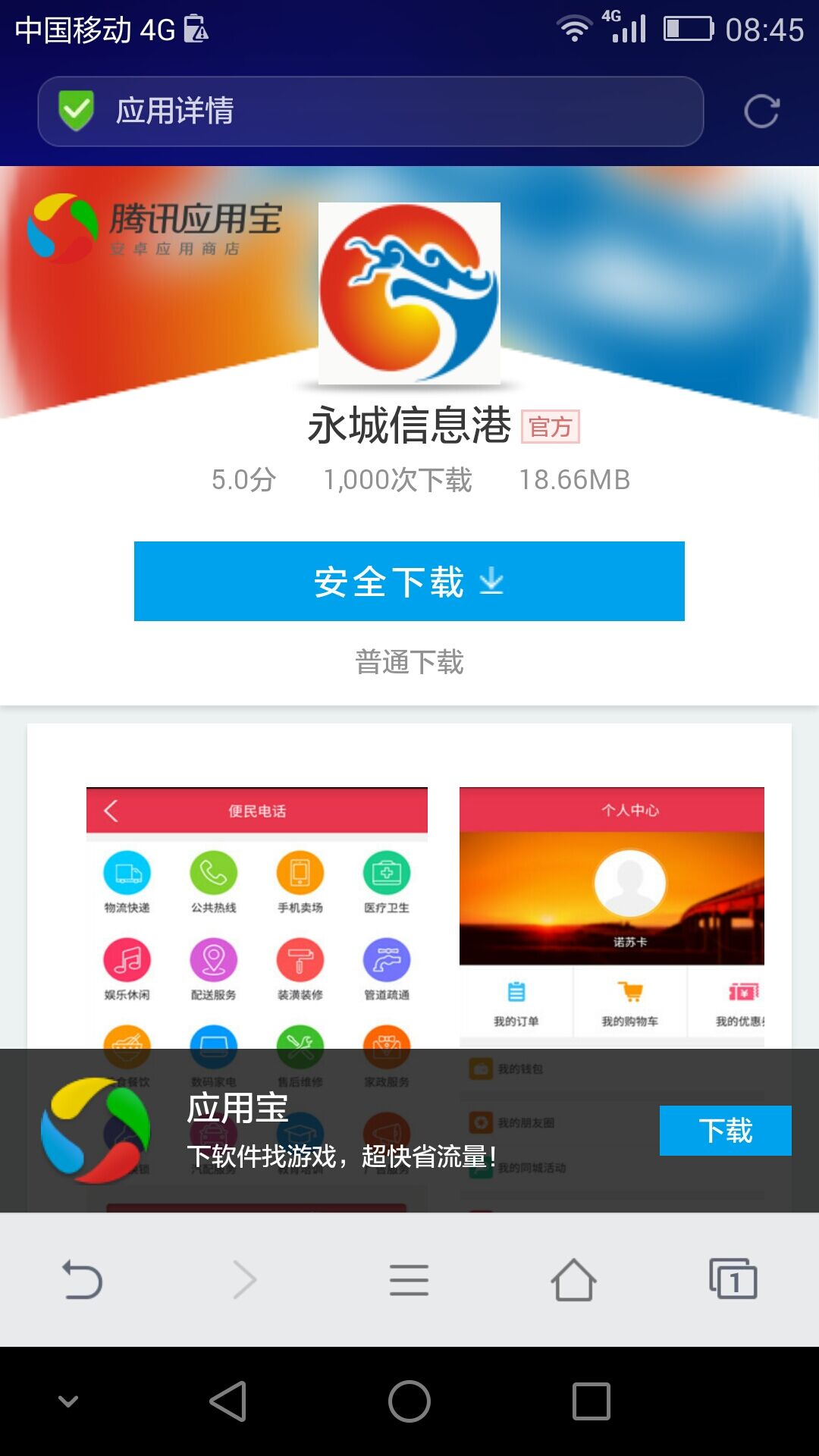
Task: Open the browser menu
Action: [409, 1280]
